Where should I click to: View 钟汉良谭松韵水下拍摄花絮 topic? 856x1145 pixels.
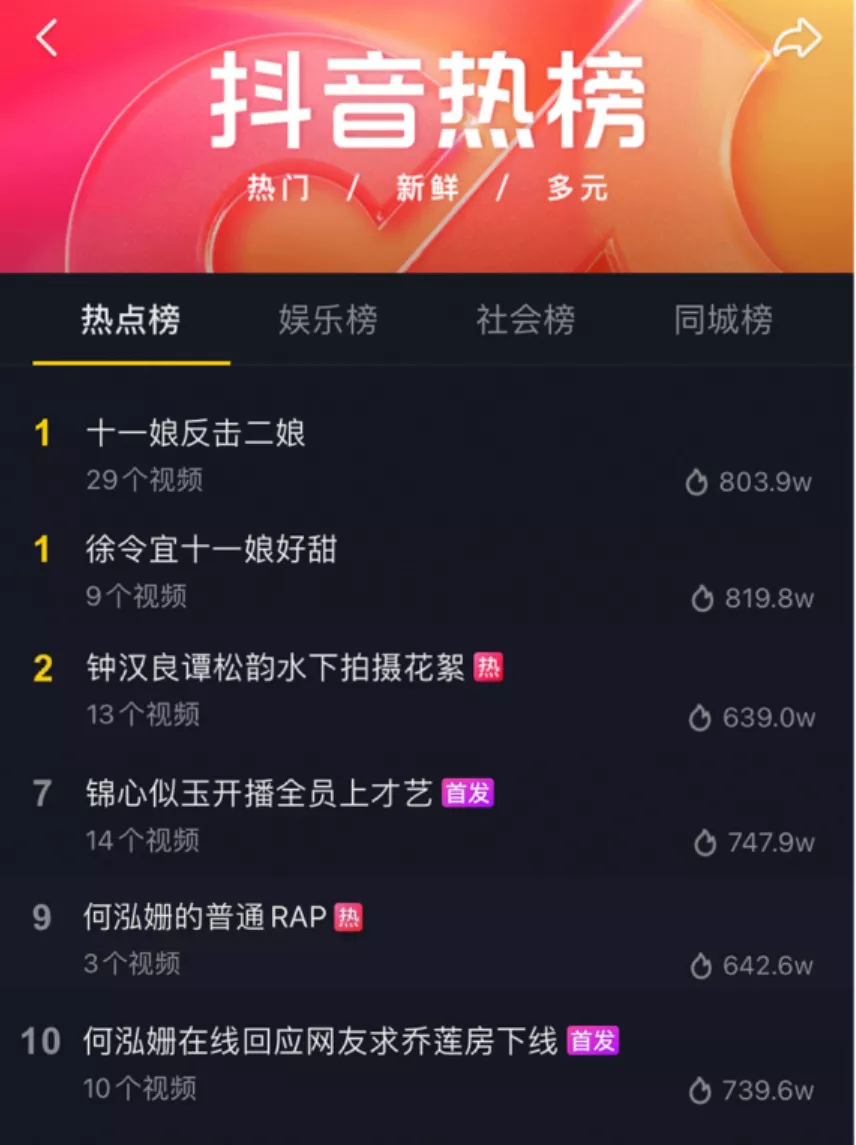click(x=275, y=668)
